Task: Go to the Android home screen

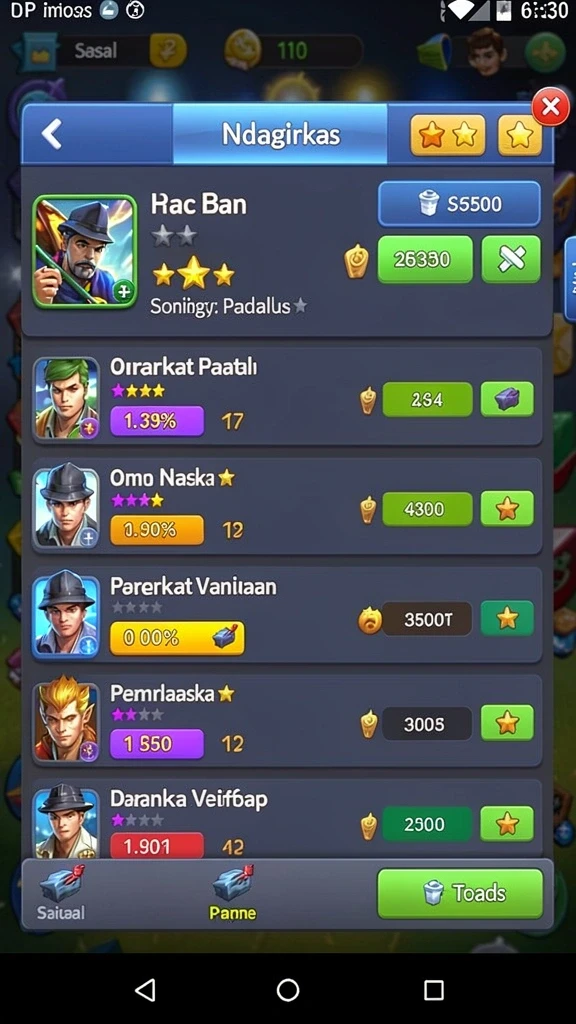Action: click(x=288, y=990)
